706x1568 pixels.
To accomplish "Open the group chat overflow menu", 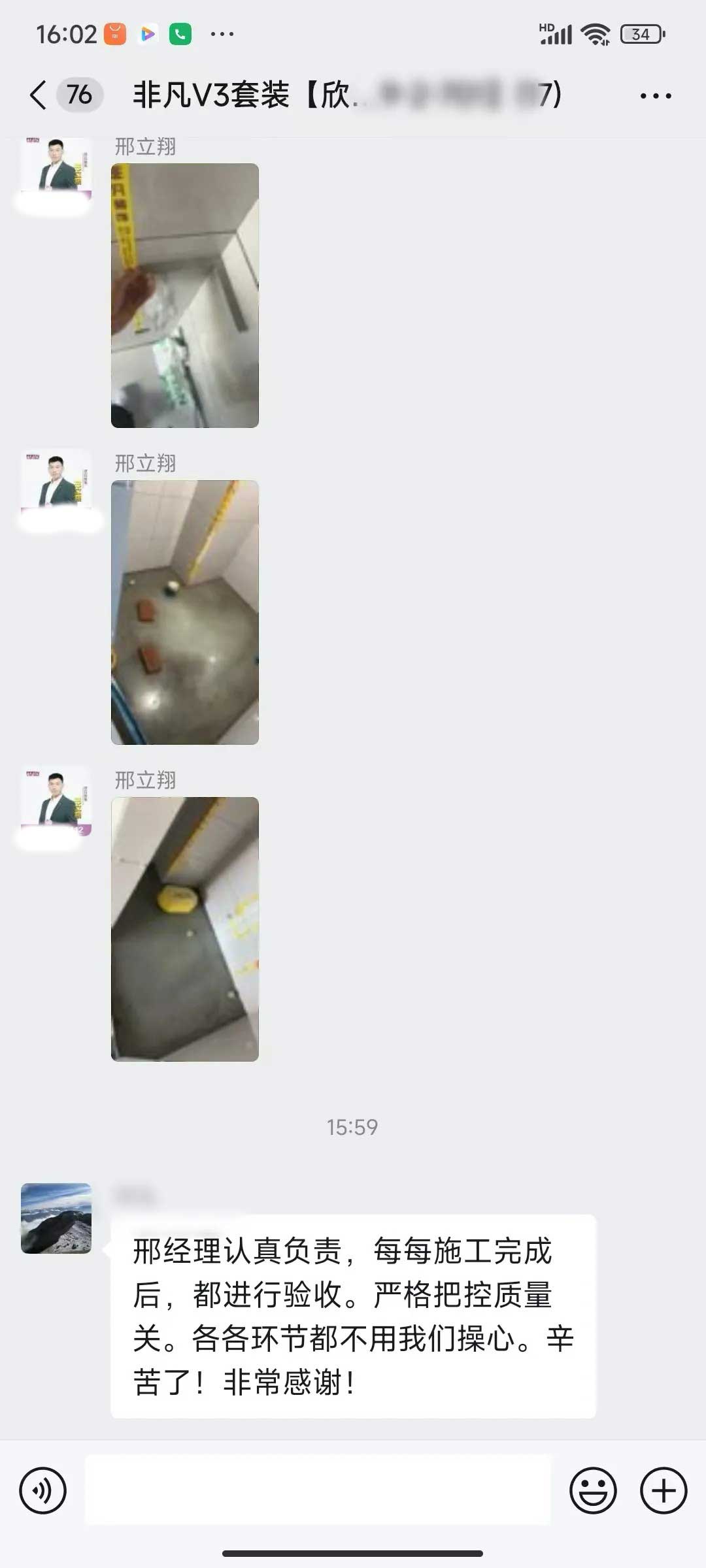I will tap(655, 96).
